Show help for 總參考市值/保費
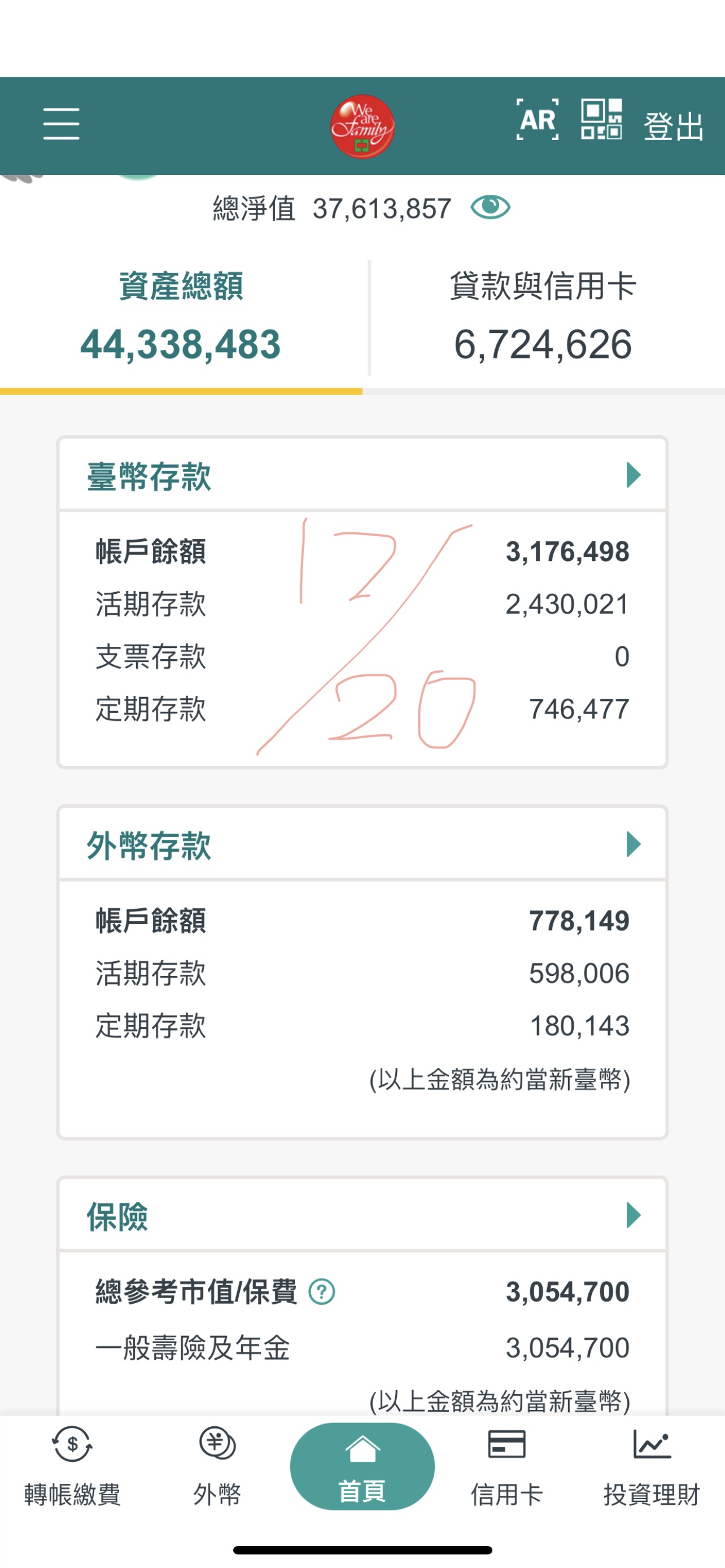 pyautogui.click(x=321, y=1292)
